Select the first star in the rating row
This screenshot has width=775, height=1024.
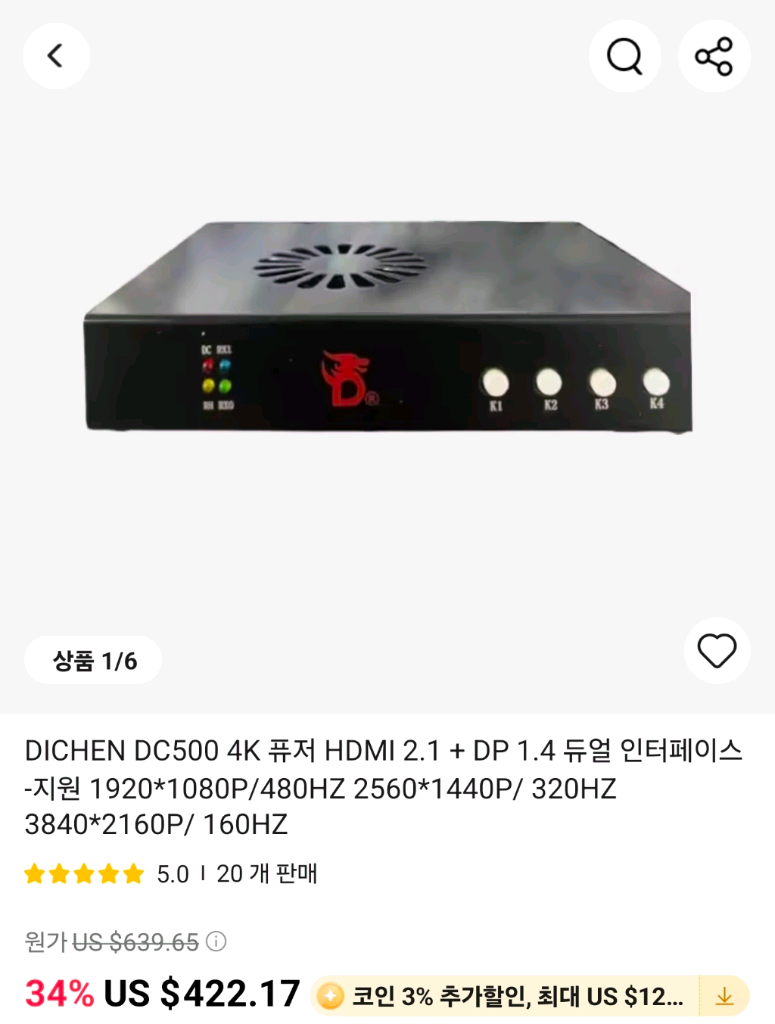pyautogui.click(x=34, y=873)
